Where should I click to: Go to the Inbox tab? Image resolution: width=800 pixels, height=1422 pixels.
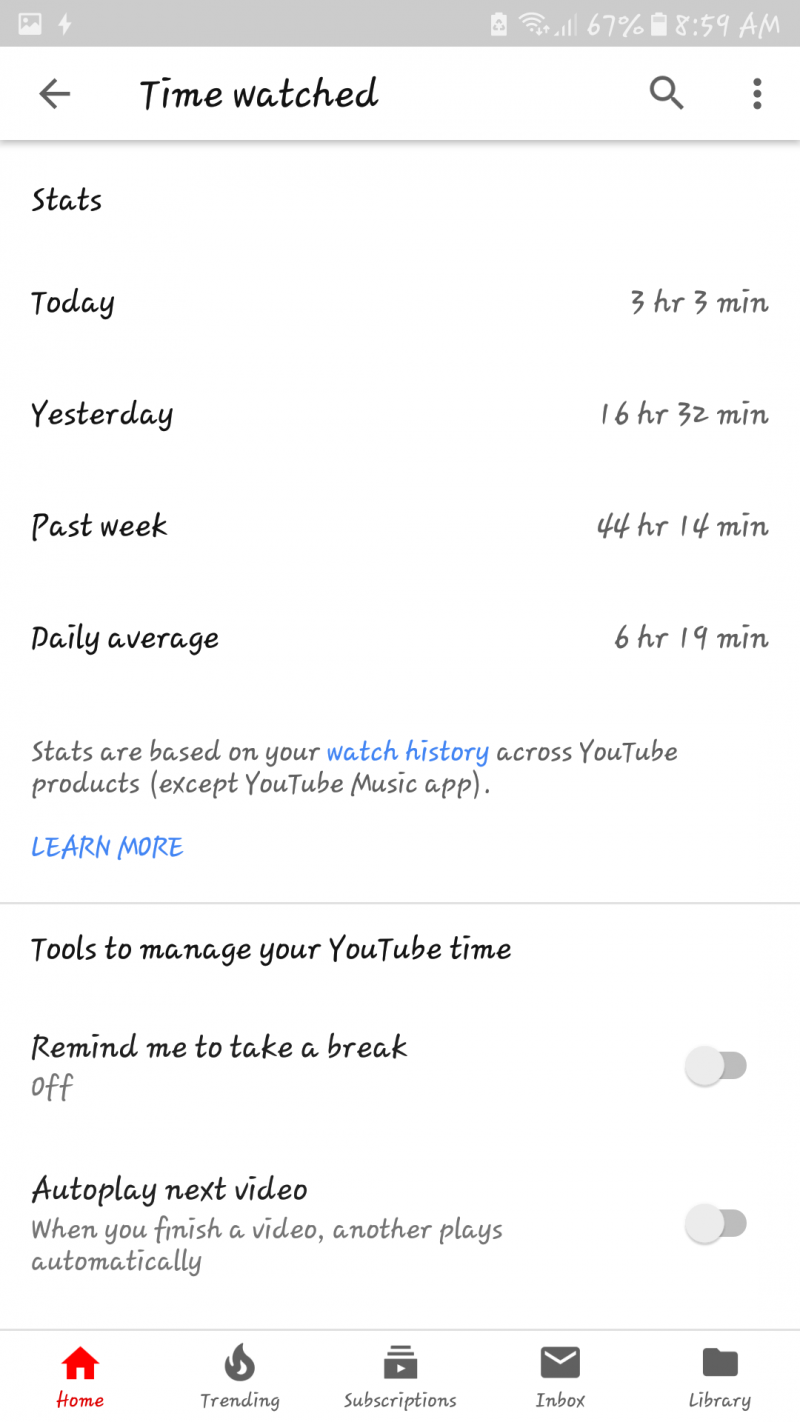[x=560, y=1377]
